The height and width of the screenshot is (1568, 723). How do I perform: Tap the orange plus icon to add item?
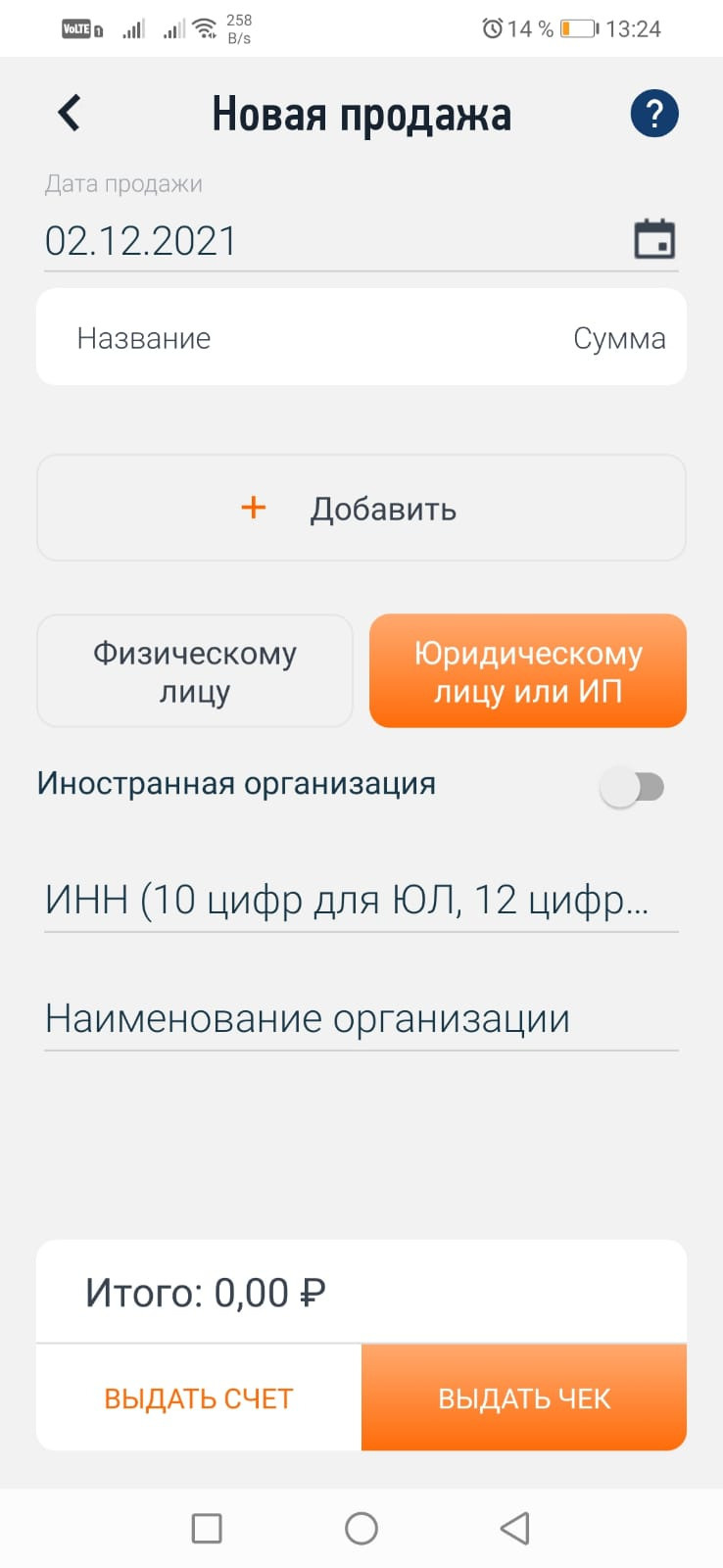pyautogui.click(x=252, y=508)
